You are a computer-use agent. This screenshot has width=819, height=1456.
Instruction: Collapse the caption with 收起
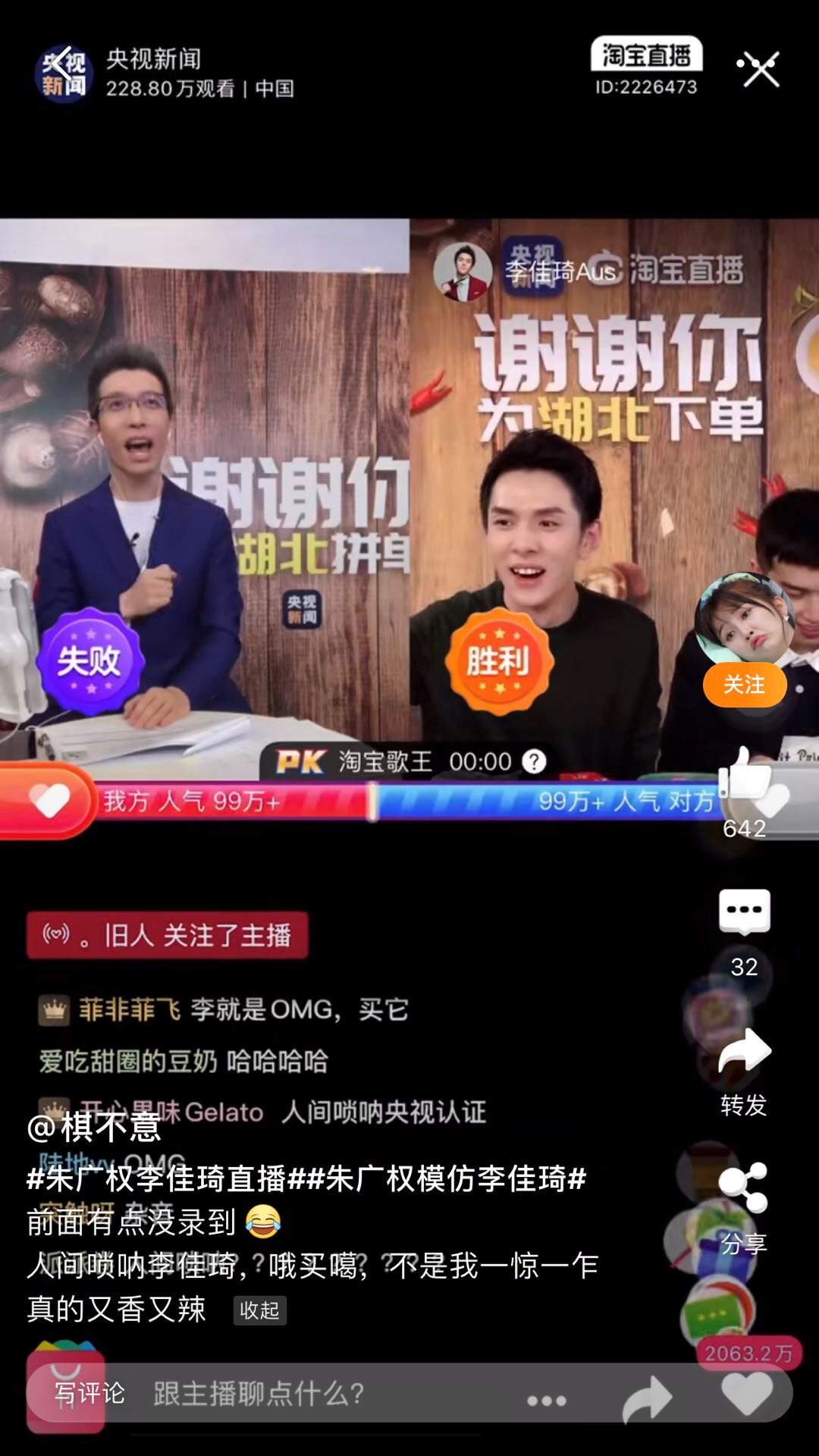point(259,1310)
